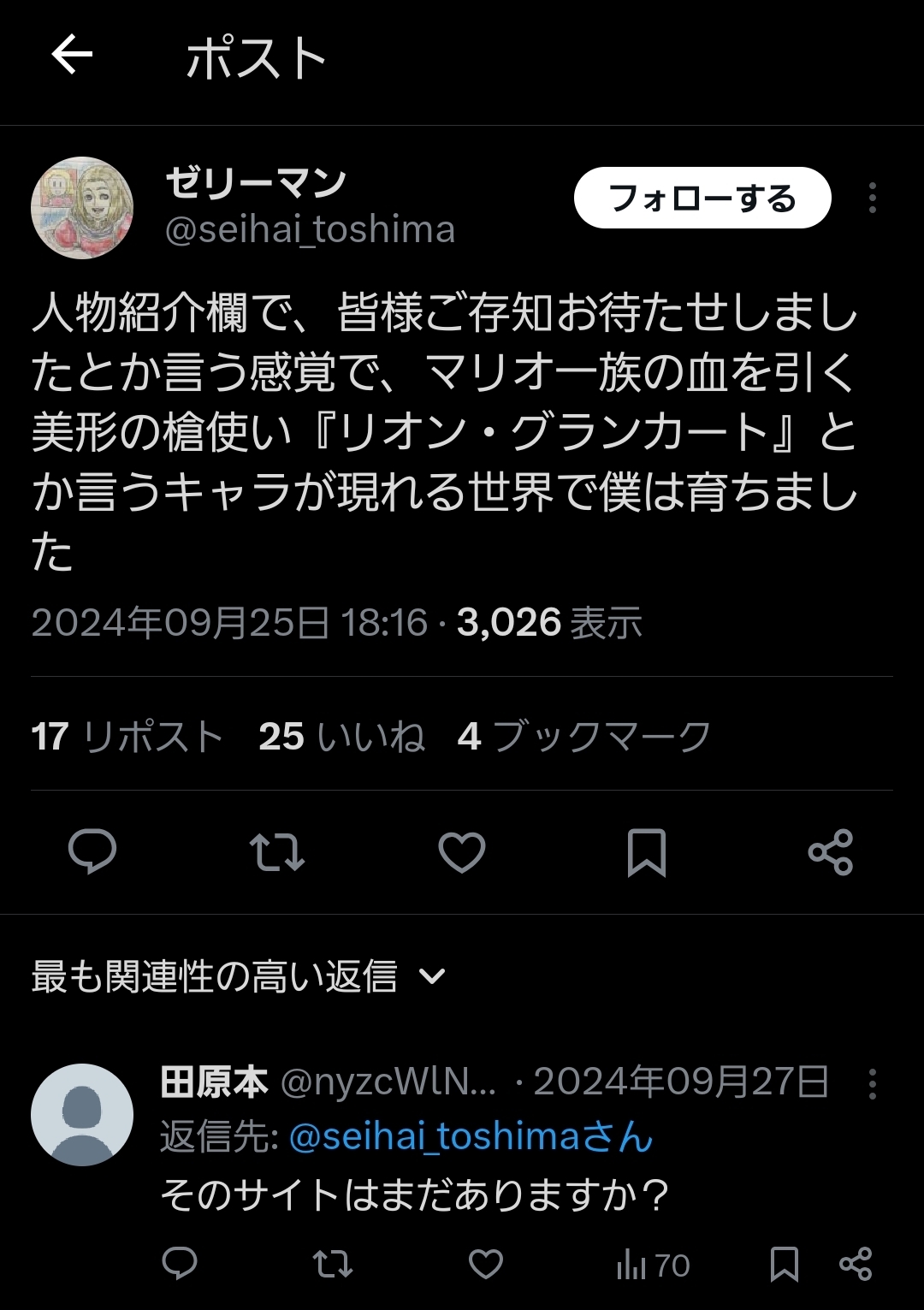This screenshot has height=1310, width=924.
Task: Like ゼリーマン's post
Action: [x=462, y=852]
